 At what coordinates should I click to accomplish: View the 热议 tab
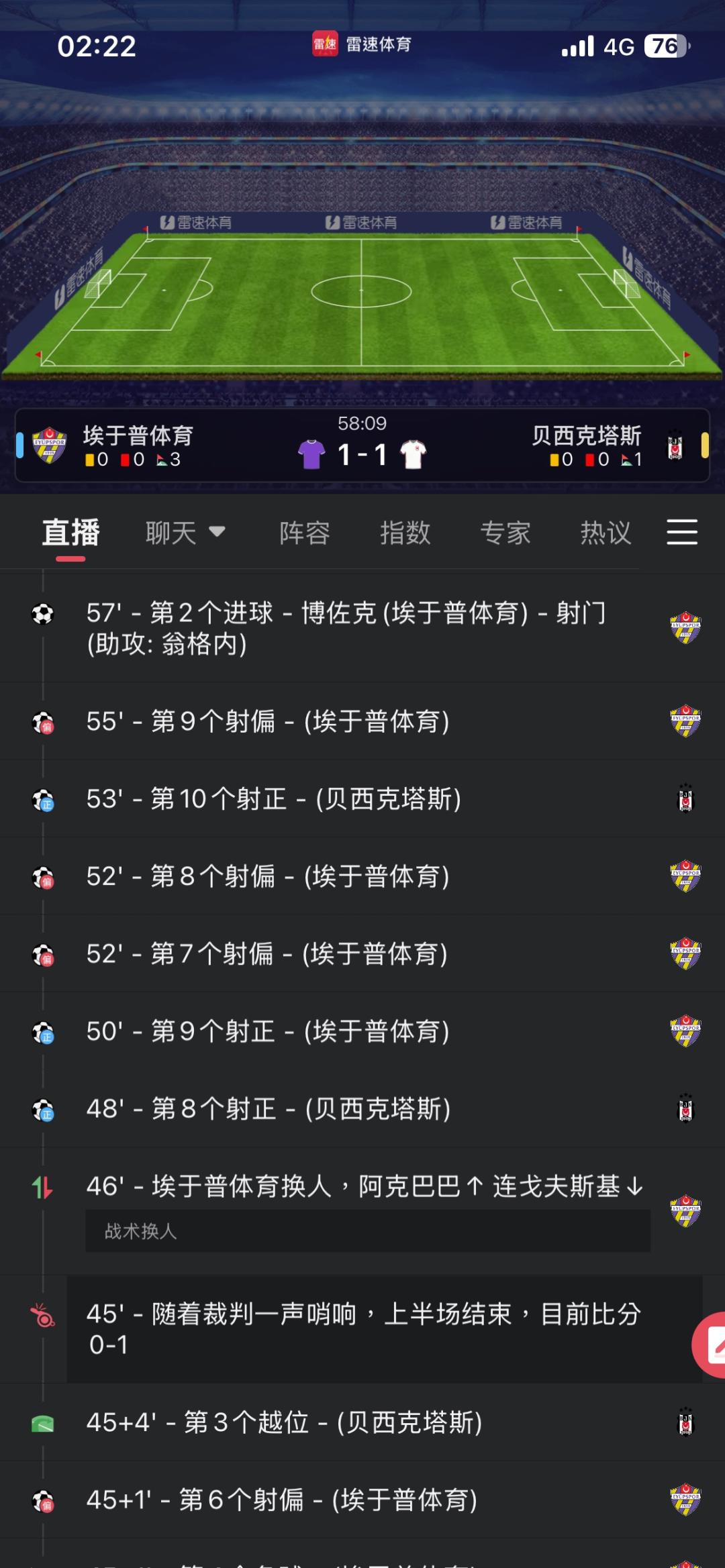pyautogui.click(x=606, y=533)
